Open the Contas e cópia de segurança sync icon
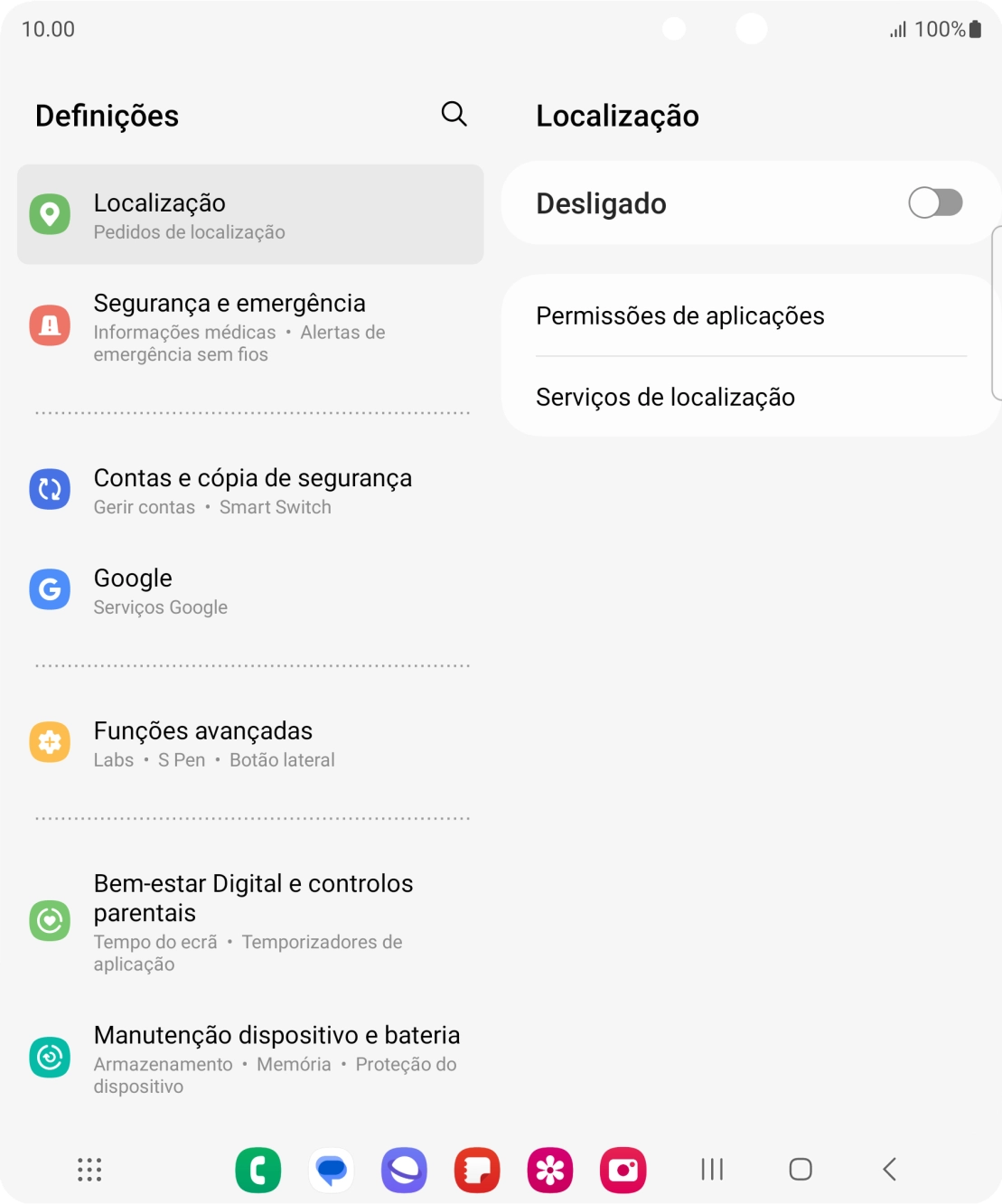 pos(50,489)
